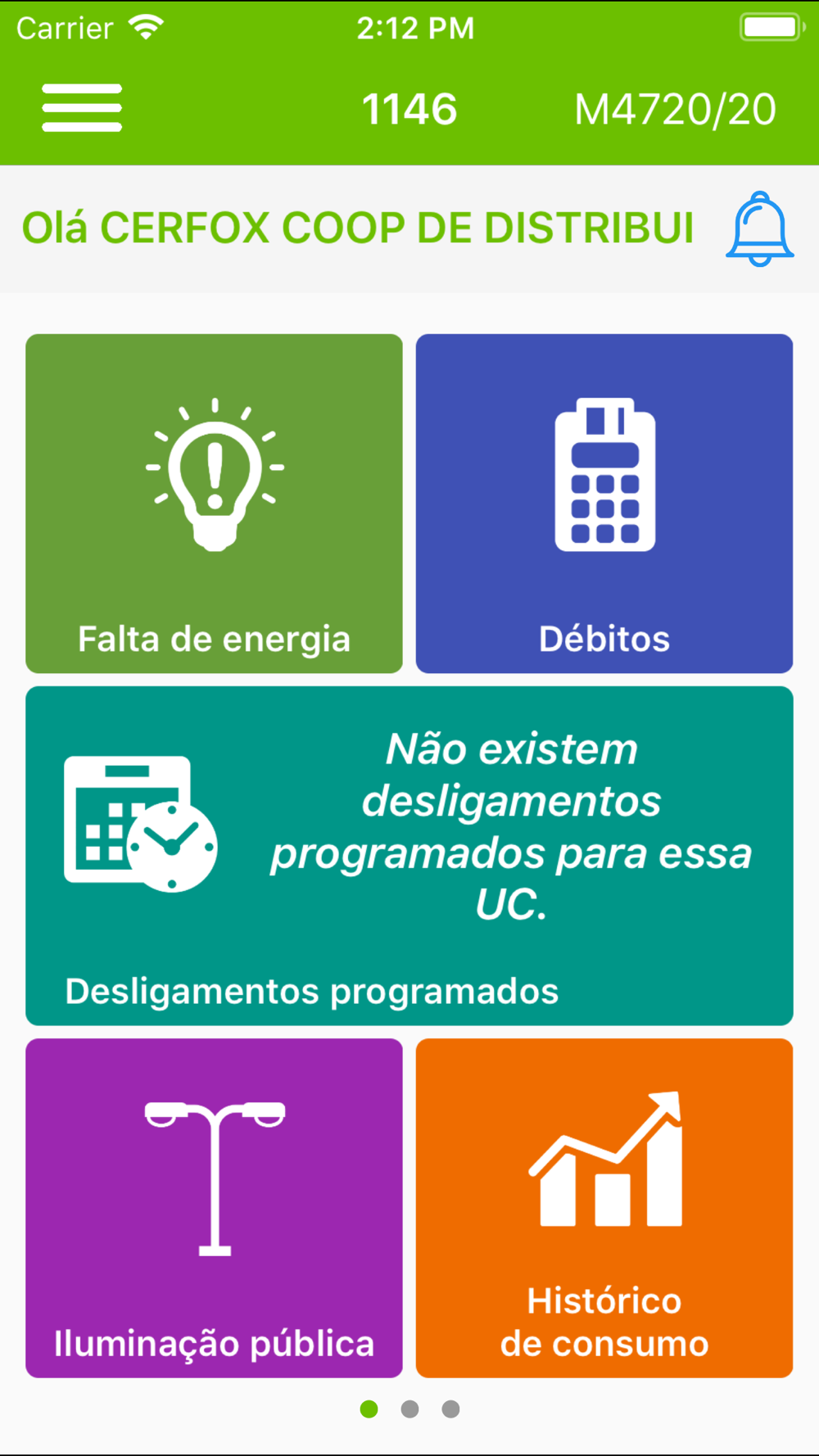
Task: Select the Débitos tile
Action: pyautogui.click(x=604, y=504)
